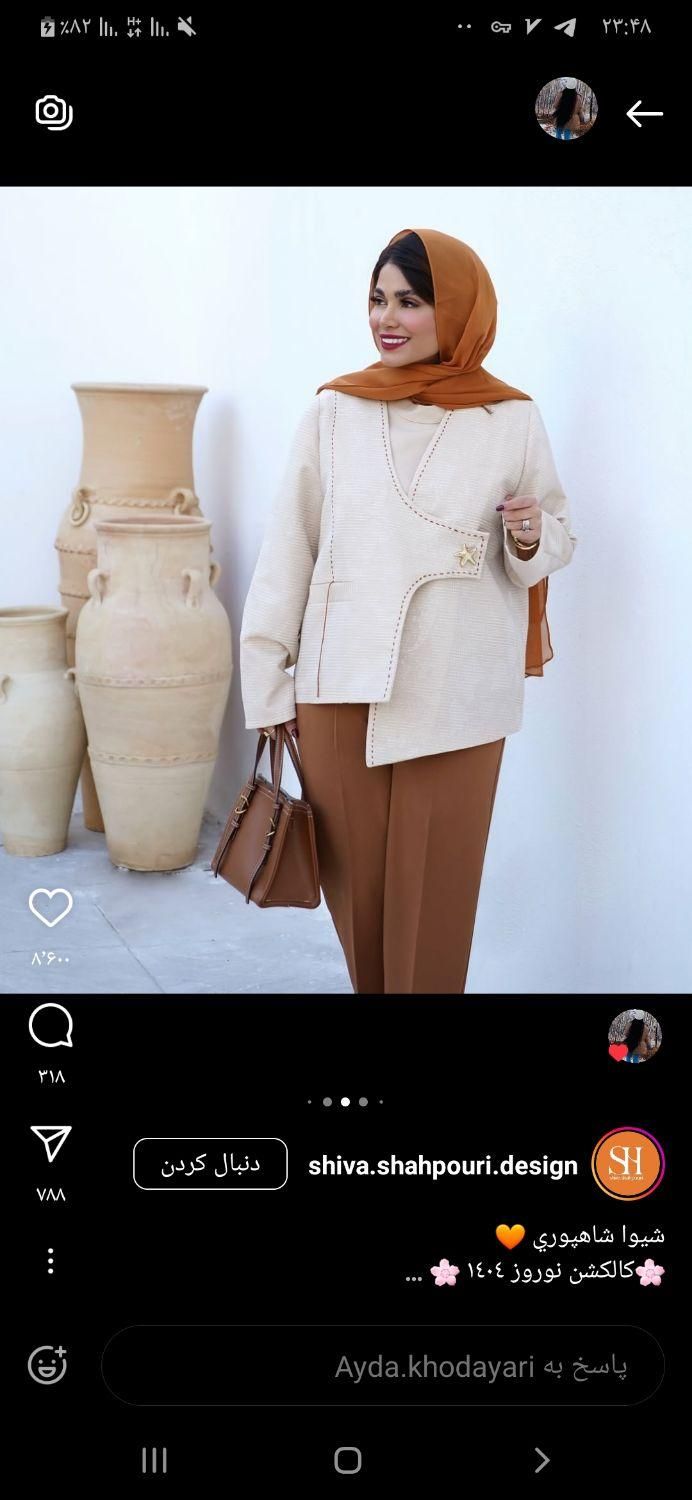Tap the system home button
Screen dimensions: 692x1500
(347, 1460)
